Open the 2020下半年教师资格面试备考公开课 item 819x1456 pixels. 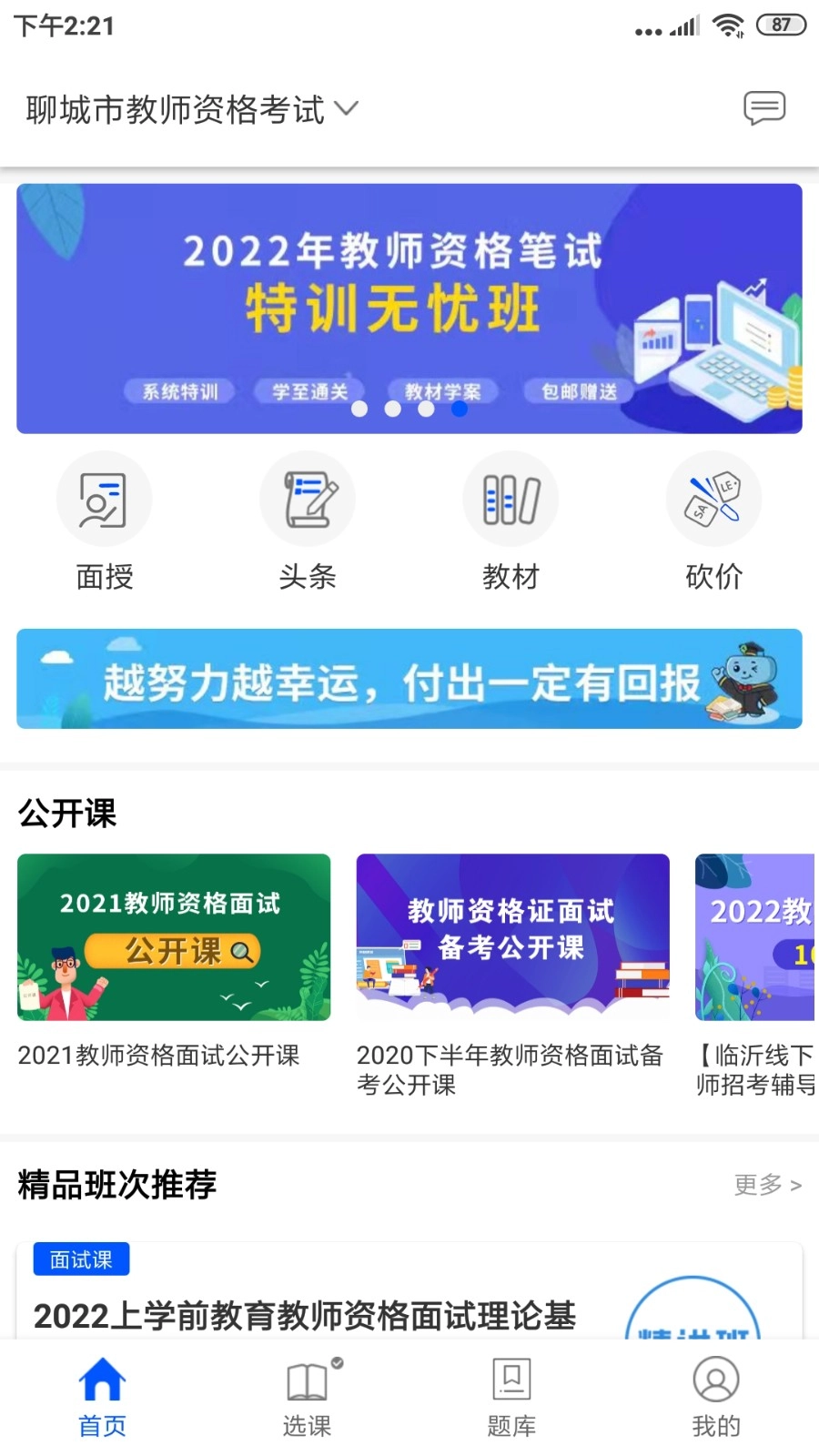click(x=511, y=937)
